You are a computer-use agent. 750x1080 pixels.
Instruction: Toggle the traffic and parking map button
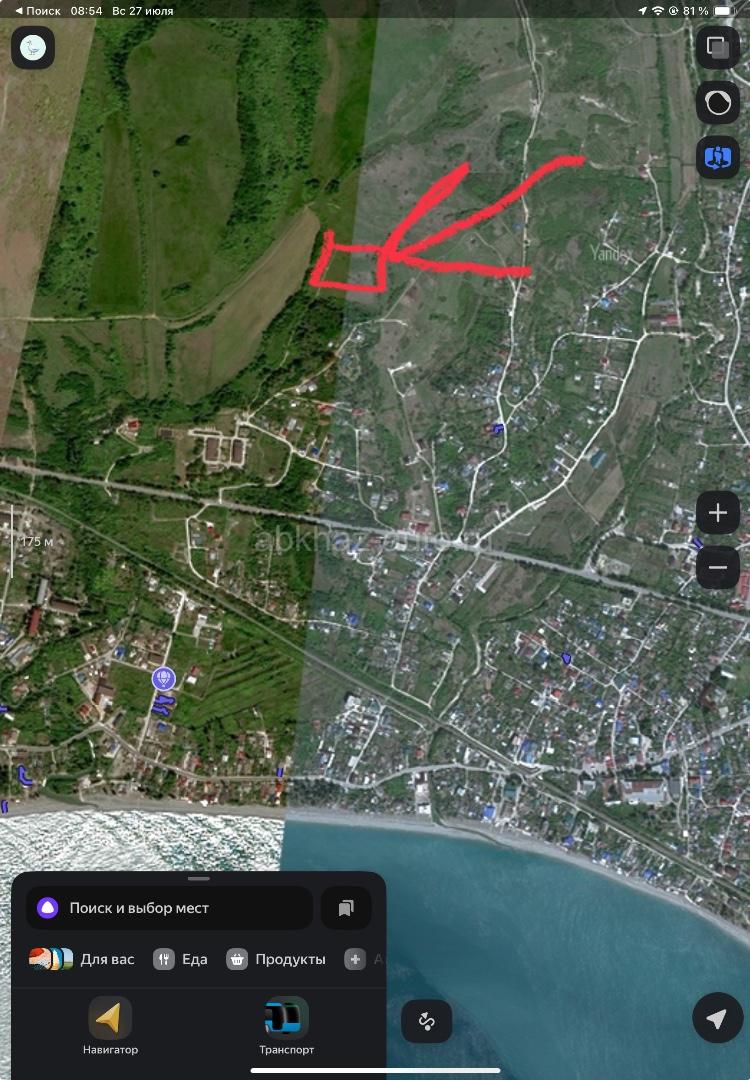tap(717, 158)
